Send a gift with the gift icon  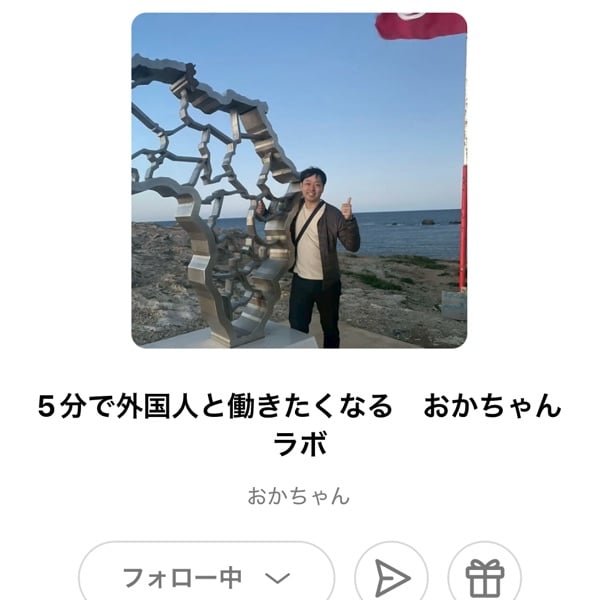(x=484, y=577)
